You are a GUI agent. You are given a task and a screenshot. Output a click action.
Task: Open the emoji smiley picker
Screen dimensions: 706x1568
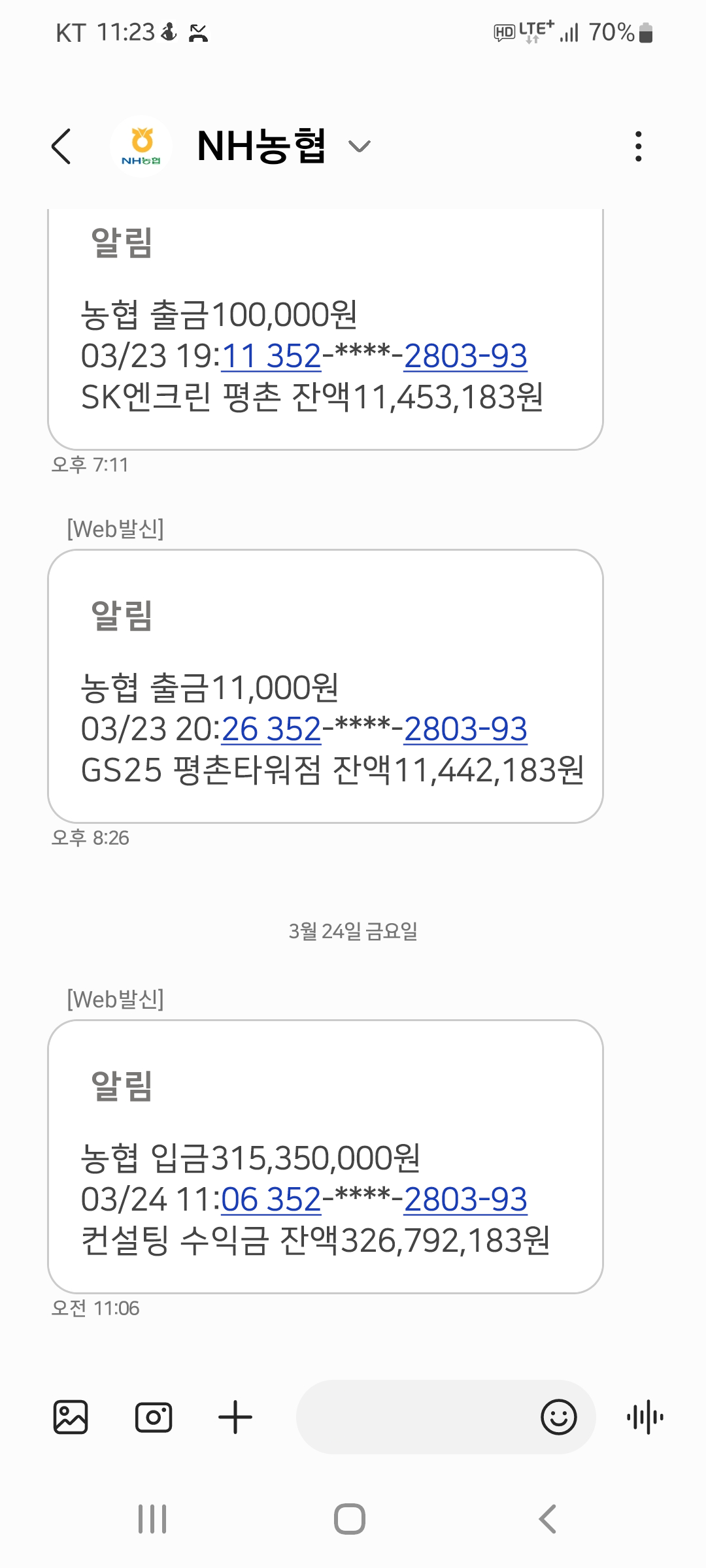[559, 1417]
